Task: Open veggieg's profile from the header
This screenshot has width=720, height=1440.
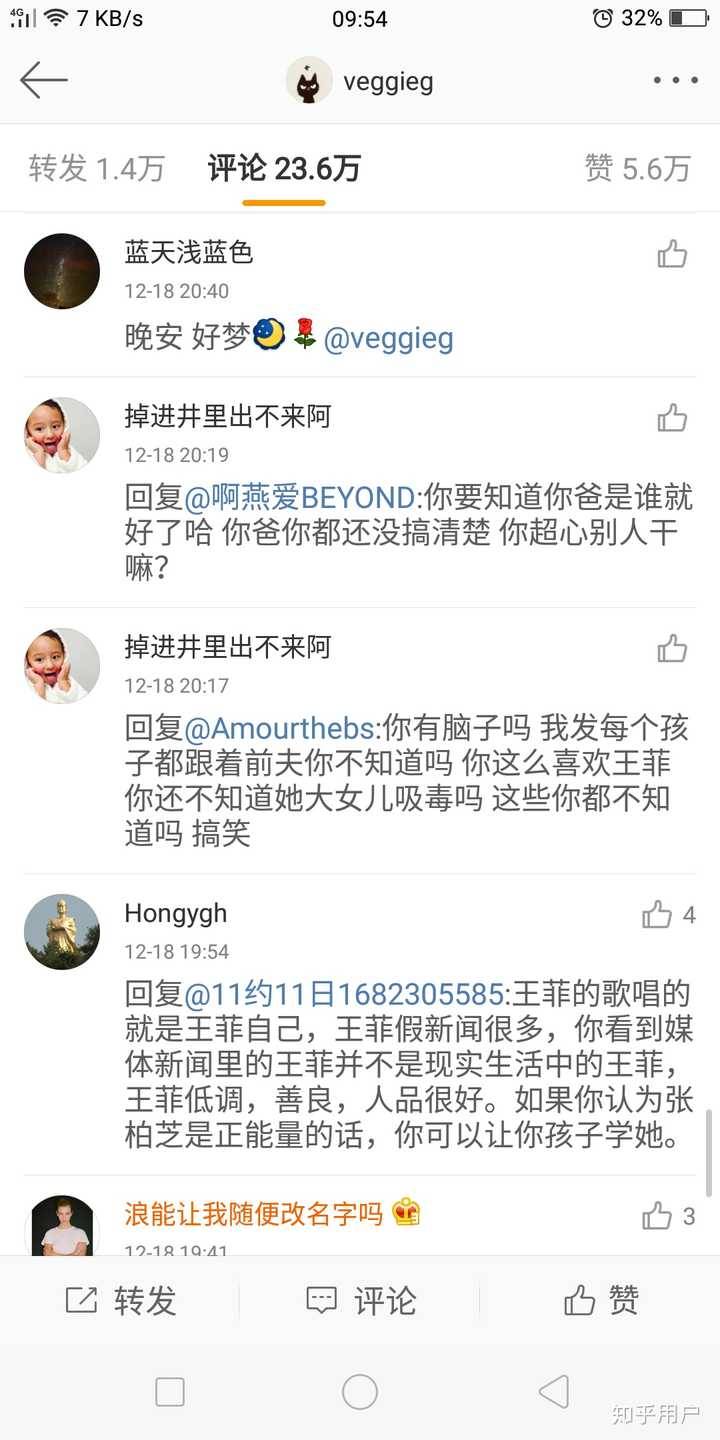Action: (x=360, y=81)
